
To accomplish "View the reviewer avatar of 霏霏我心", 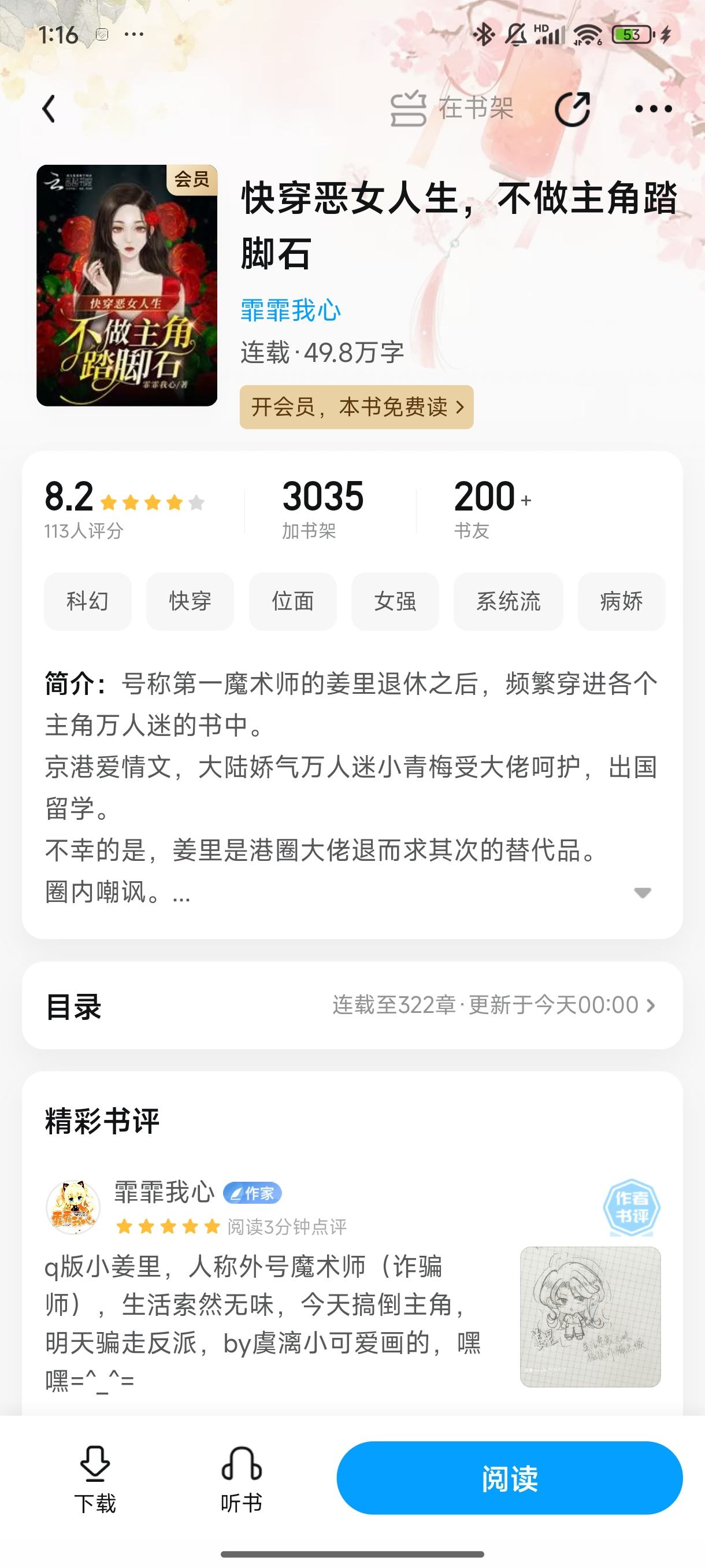I will [x=73, y=1207].
